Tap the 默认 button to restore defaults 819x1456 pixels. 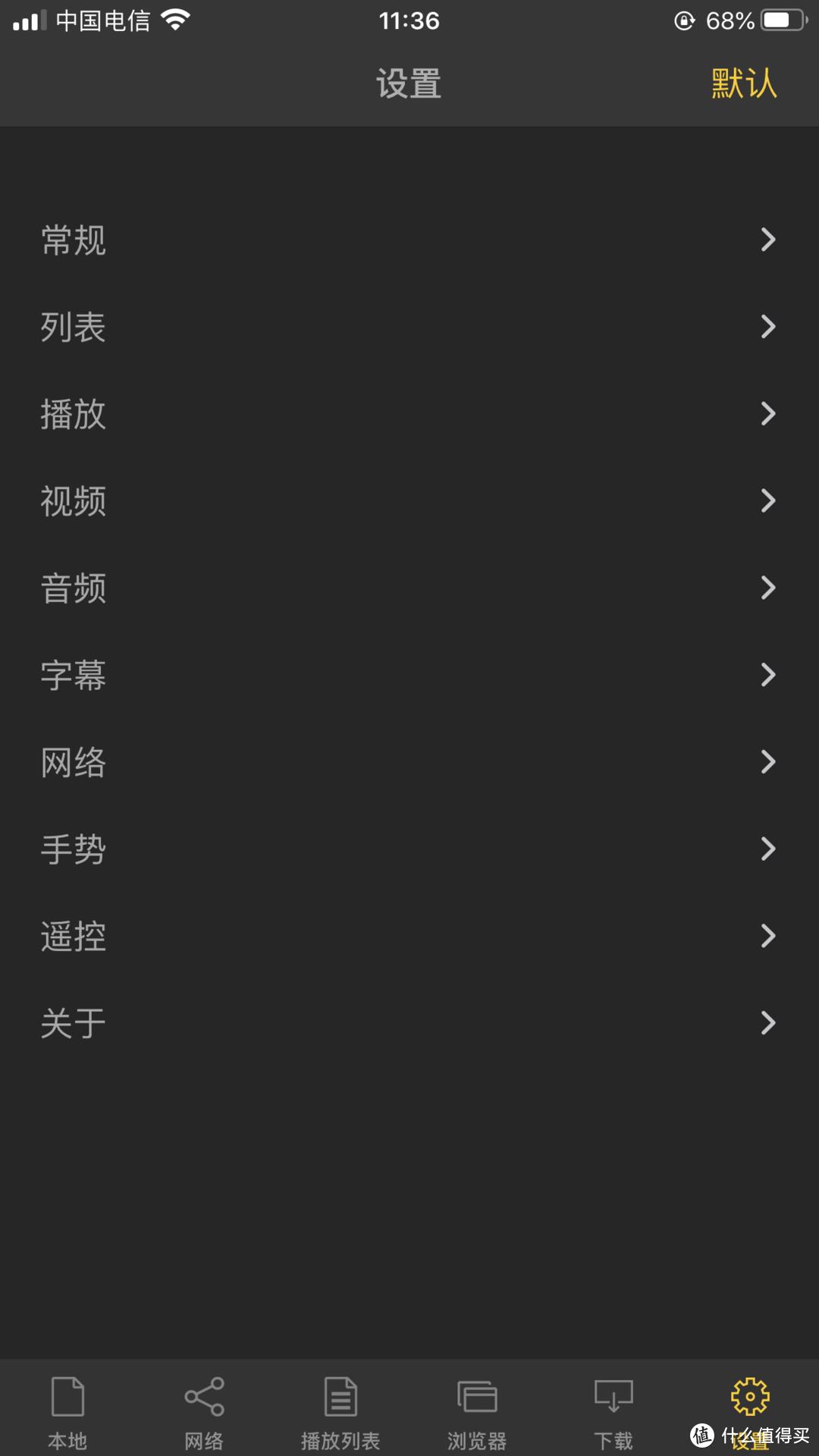coord(743,83)
